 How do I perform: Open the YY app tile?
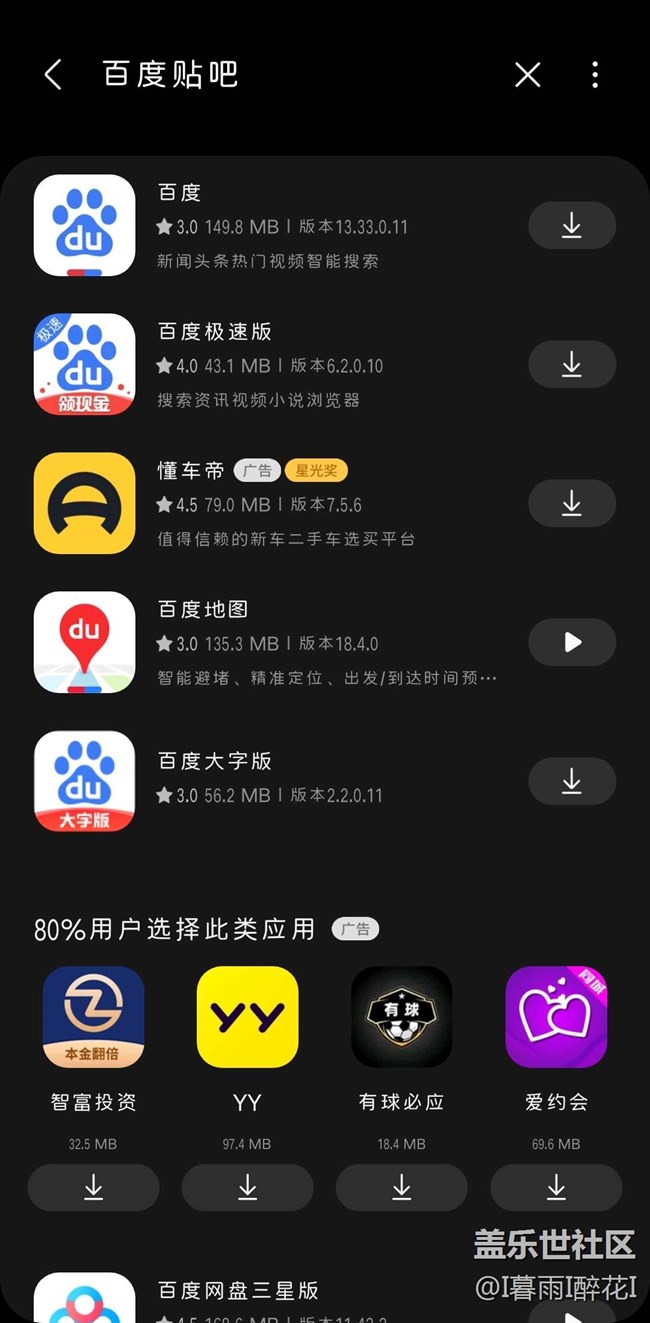tap(247, 1040)
